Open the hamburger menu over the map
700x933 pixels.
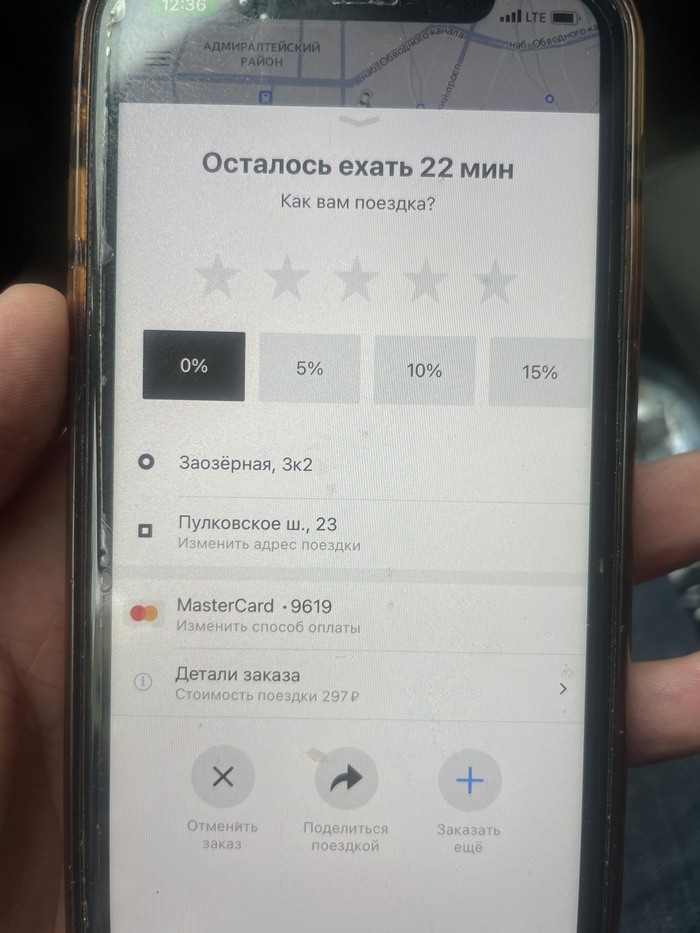(158, 59)
